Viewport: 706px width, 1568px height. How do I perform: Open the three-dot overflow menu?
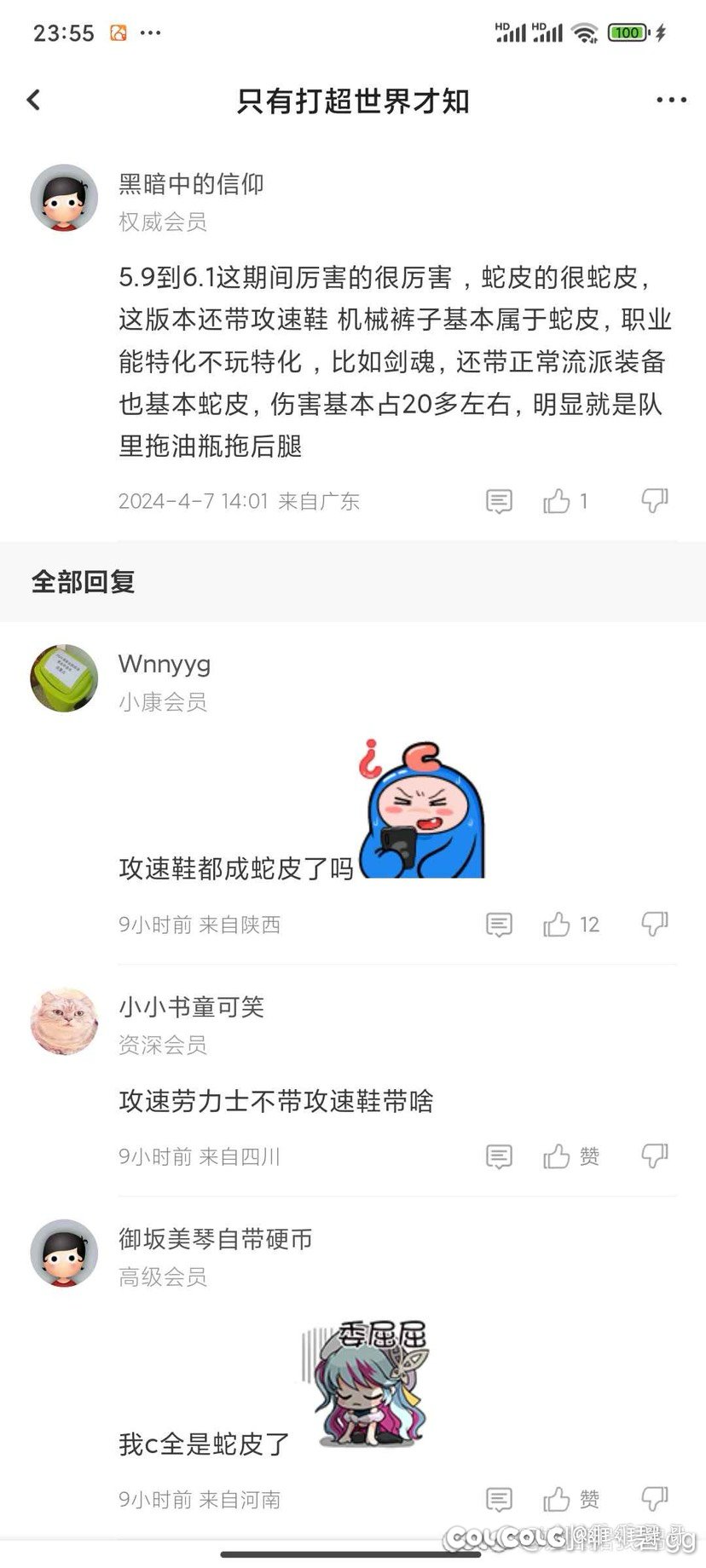click(671, 101)
